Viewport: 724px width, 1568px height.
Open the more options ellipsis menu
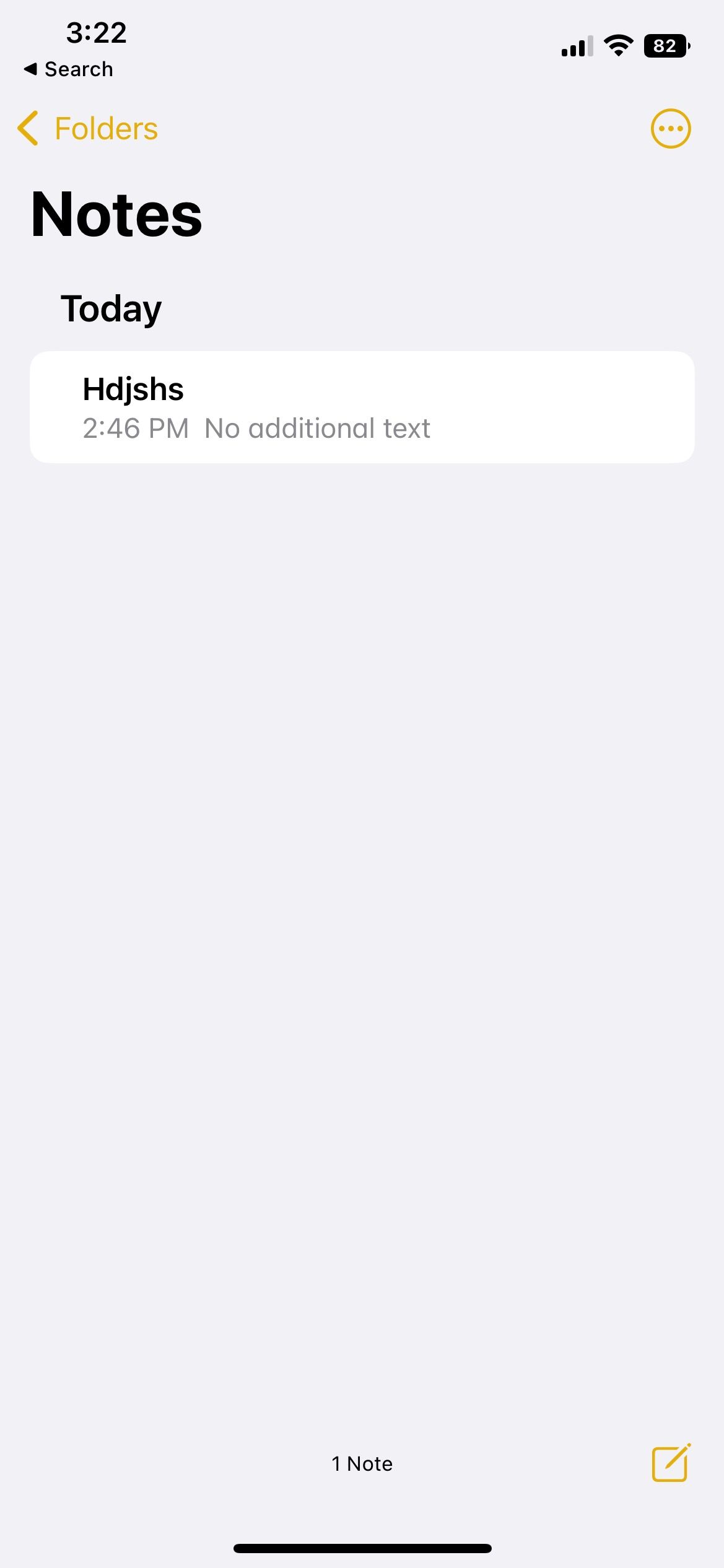670,129
